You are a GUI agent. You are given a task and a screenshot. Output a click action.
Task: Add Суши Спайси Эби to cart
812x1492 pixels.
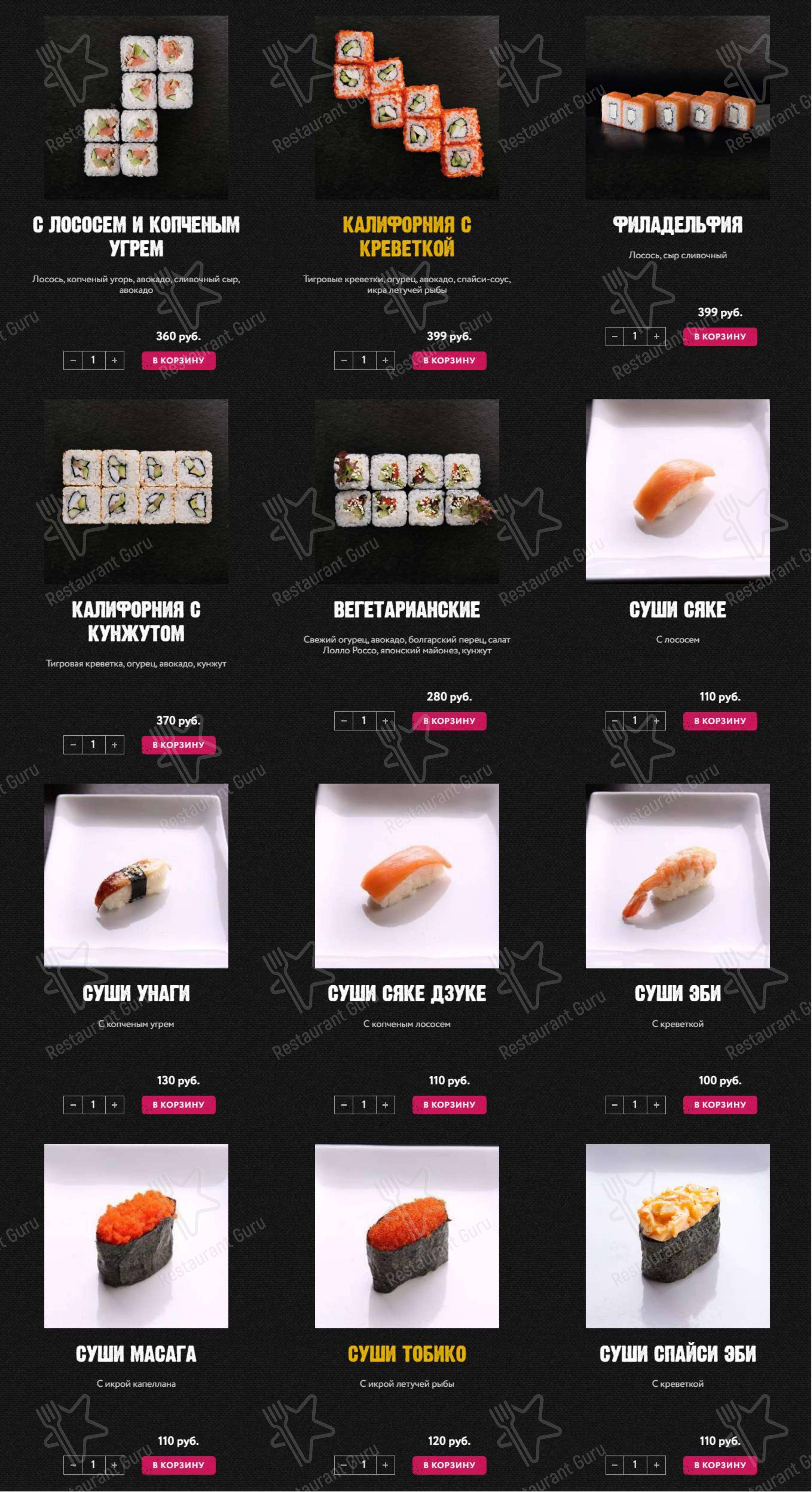click(720, 1465)
